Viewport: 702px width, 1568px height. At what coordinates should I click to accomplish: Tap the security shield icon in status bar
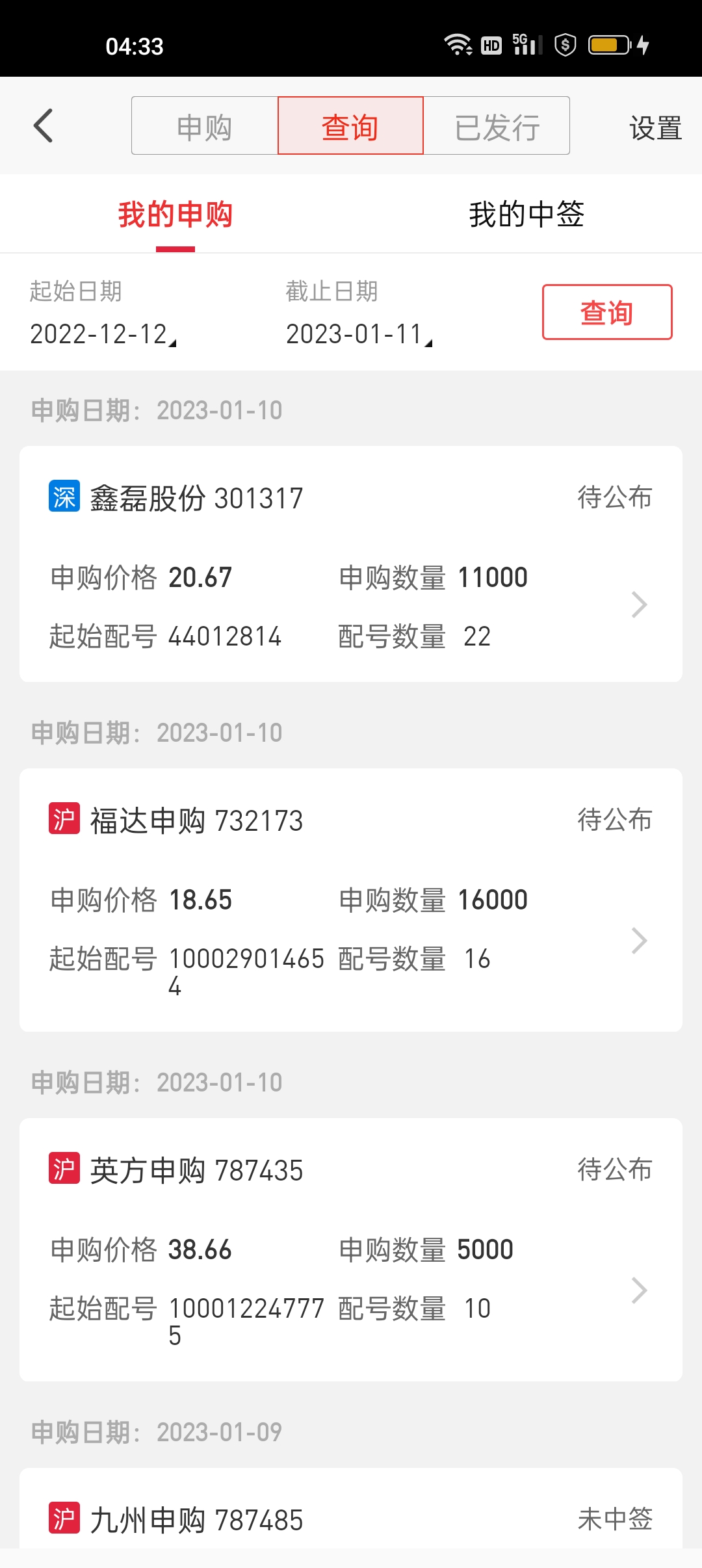coord(564,44)
